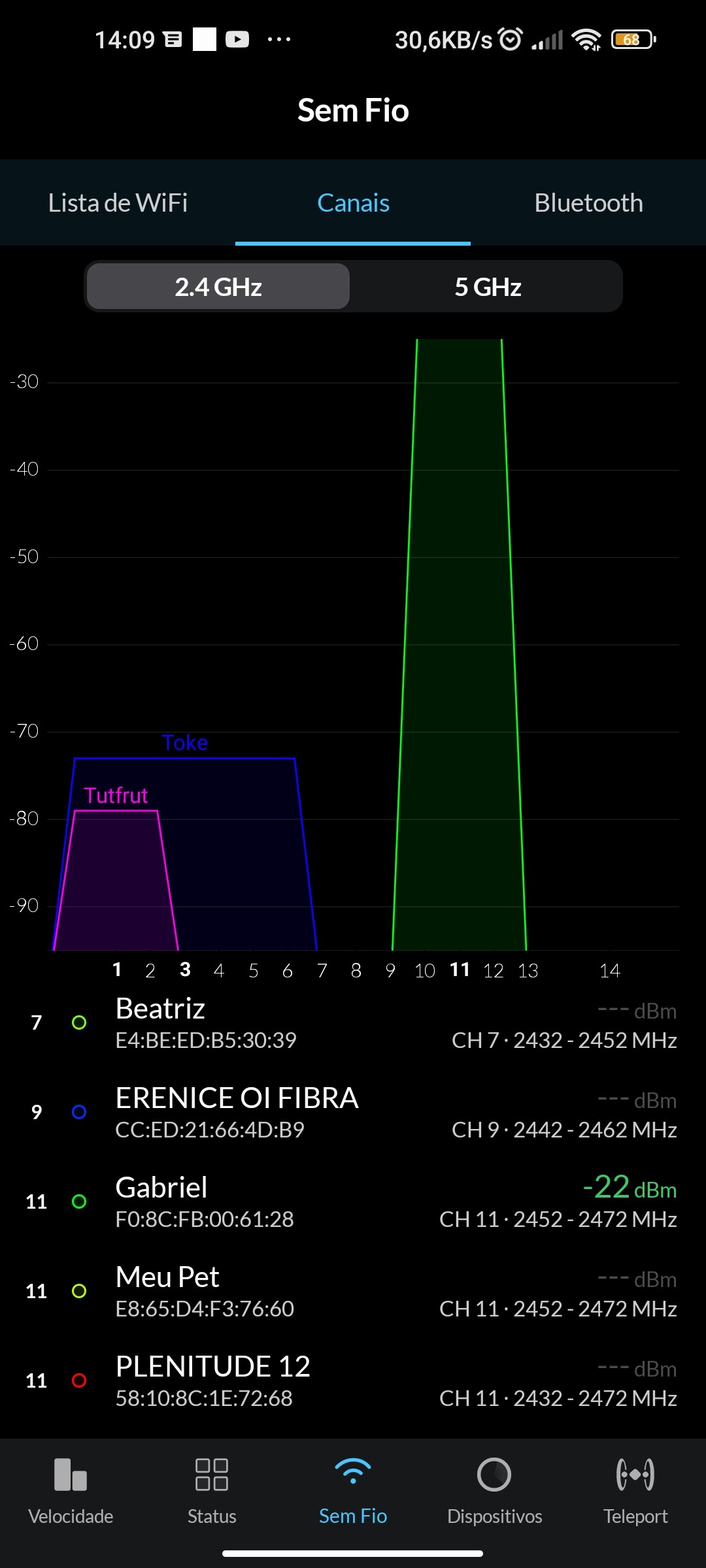View details for the Gabriel network
The image size is (706, 1568).
(x=353, y=1202)
